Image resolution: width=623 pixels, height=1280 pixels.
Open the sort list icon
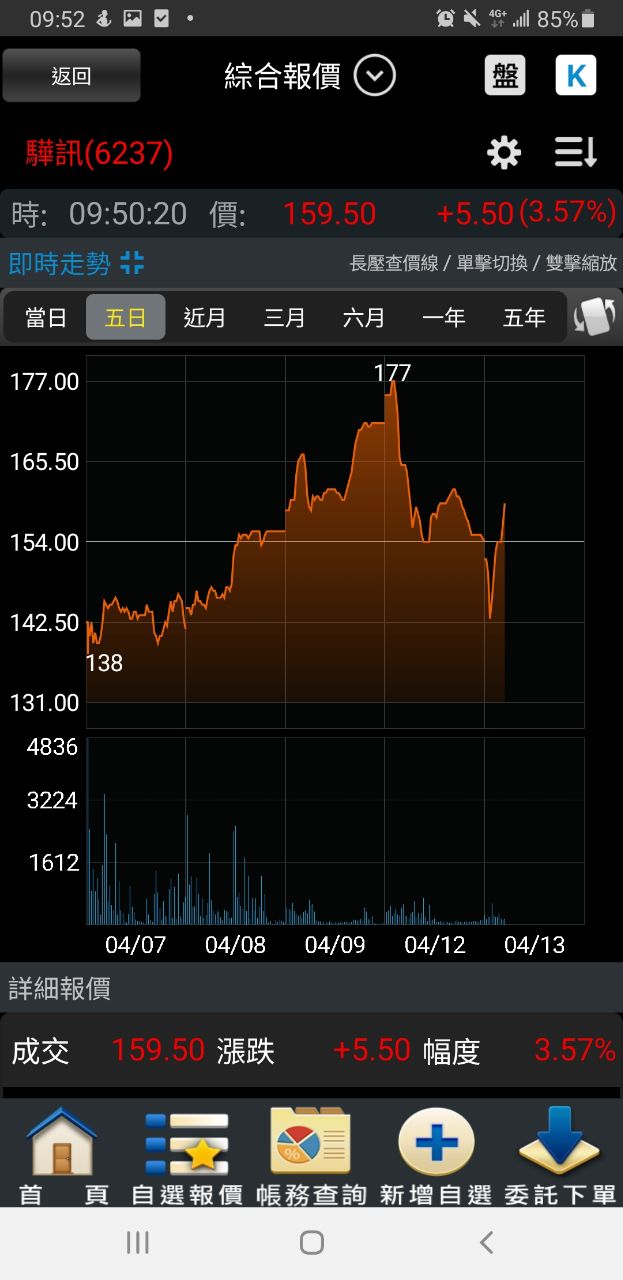576,153
